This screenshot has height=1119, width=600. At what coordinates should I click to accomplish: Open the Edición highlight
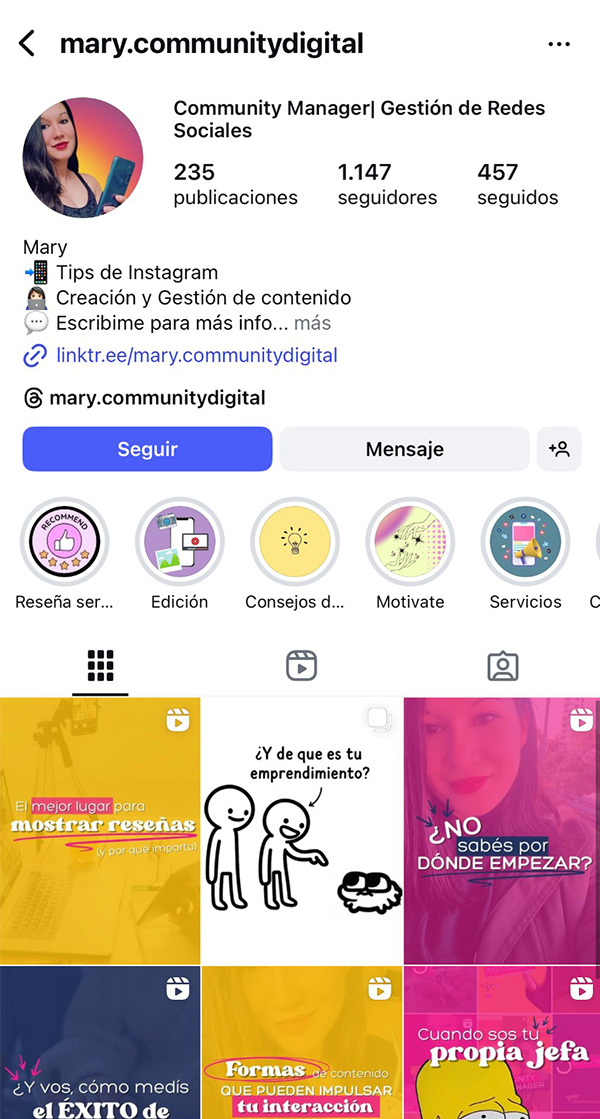pyautogui.click(x=180, y=543)
